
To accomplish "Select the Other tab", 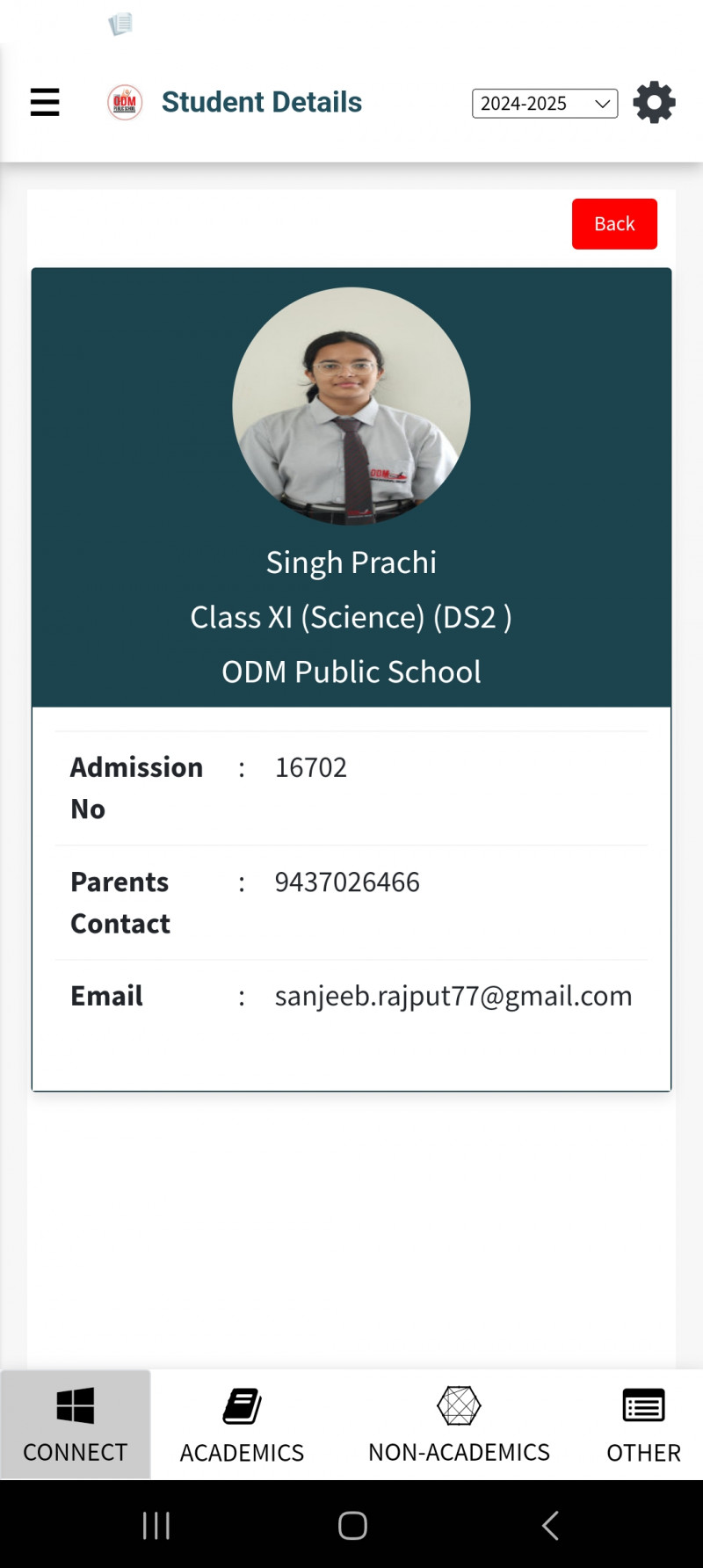I will point(643,1424).
